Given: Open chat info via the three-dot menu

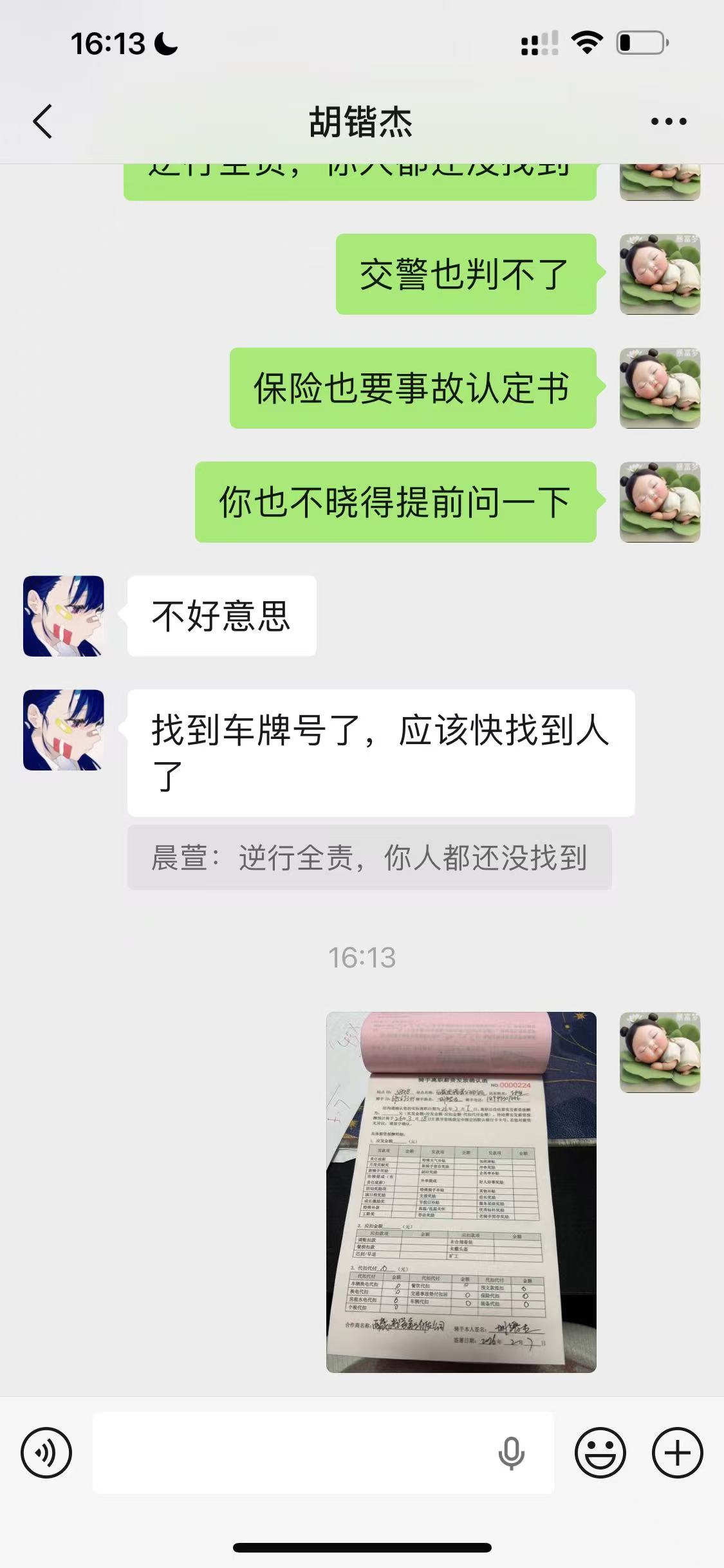Looking at the screenshot, I should pyautogui.click(x=668, y=121).
